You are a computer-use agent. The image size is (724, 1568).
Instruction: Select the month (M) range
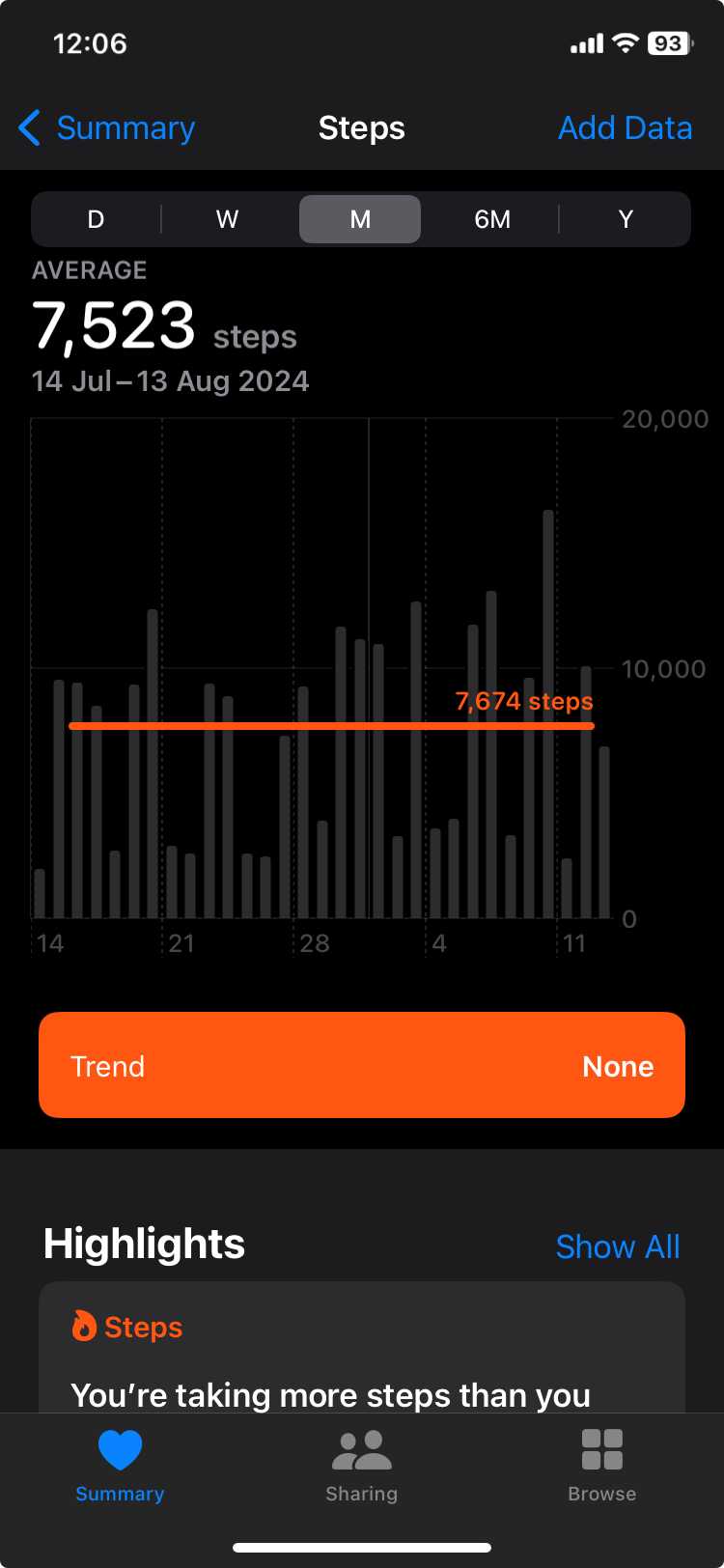(x=360, y=219)
